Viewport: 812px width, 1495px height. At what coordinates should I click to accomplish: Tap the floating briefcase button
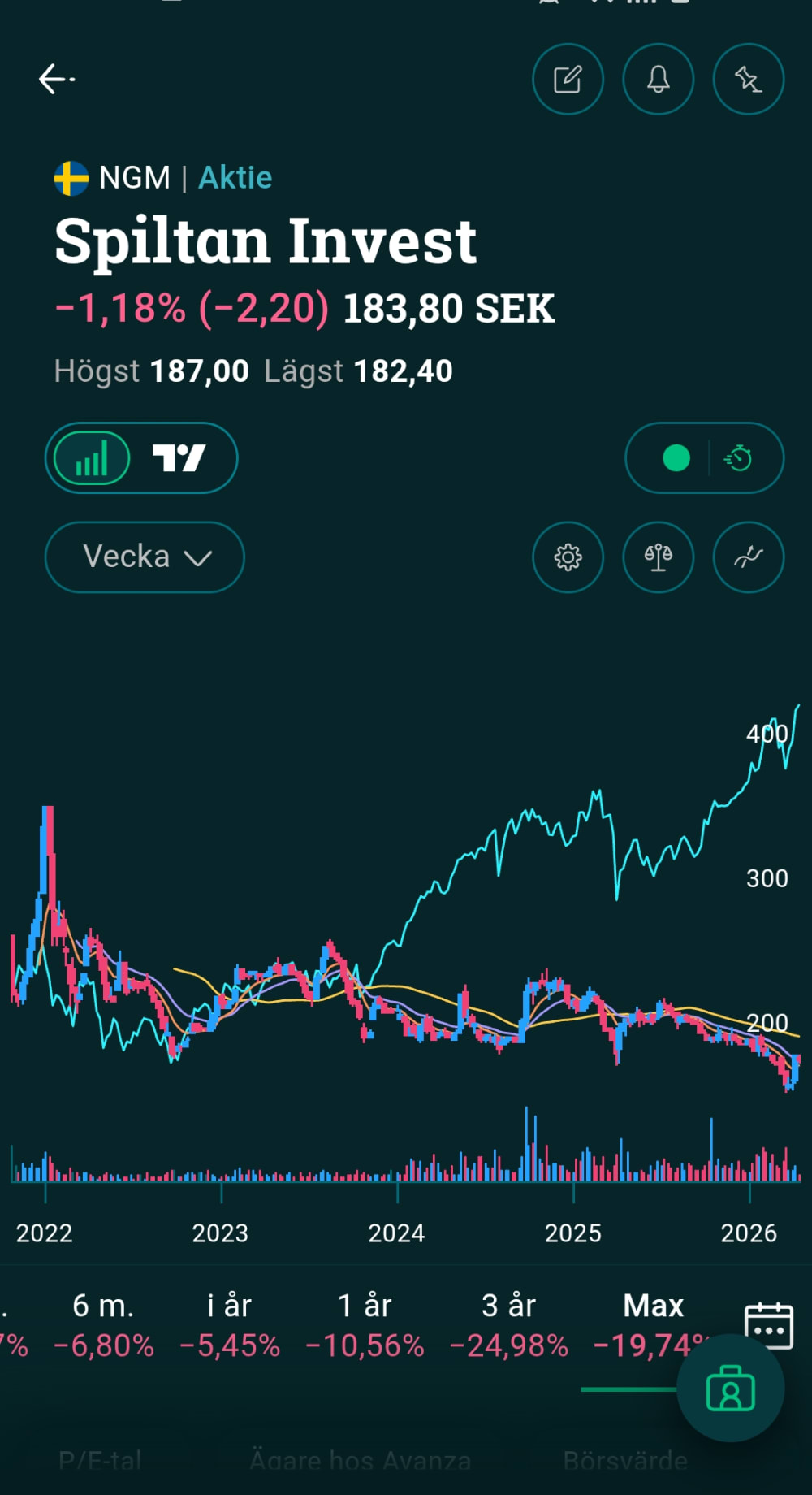(731, 1389)
